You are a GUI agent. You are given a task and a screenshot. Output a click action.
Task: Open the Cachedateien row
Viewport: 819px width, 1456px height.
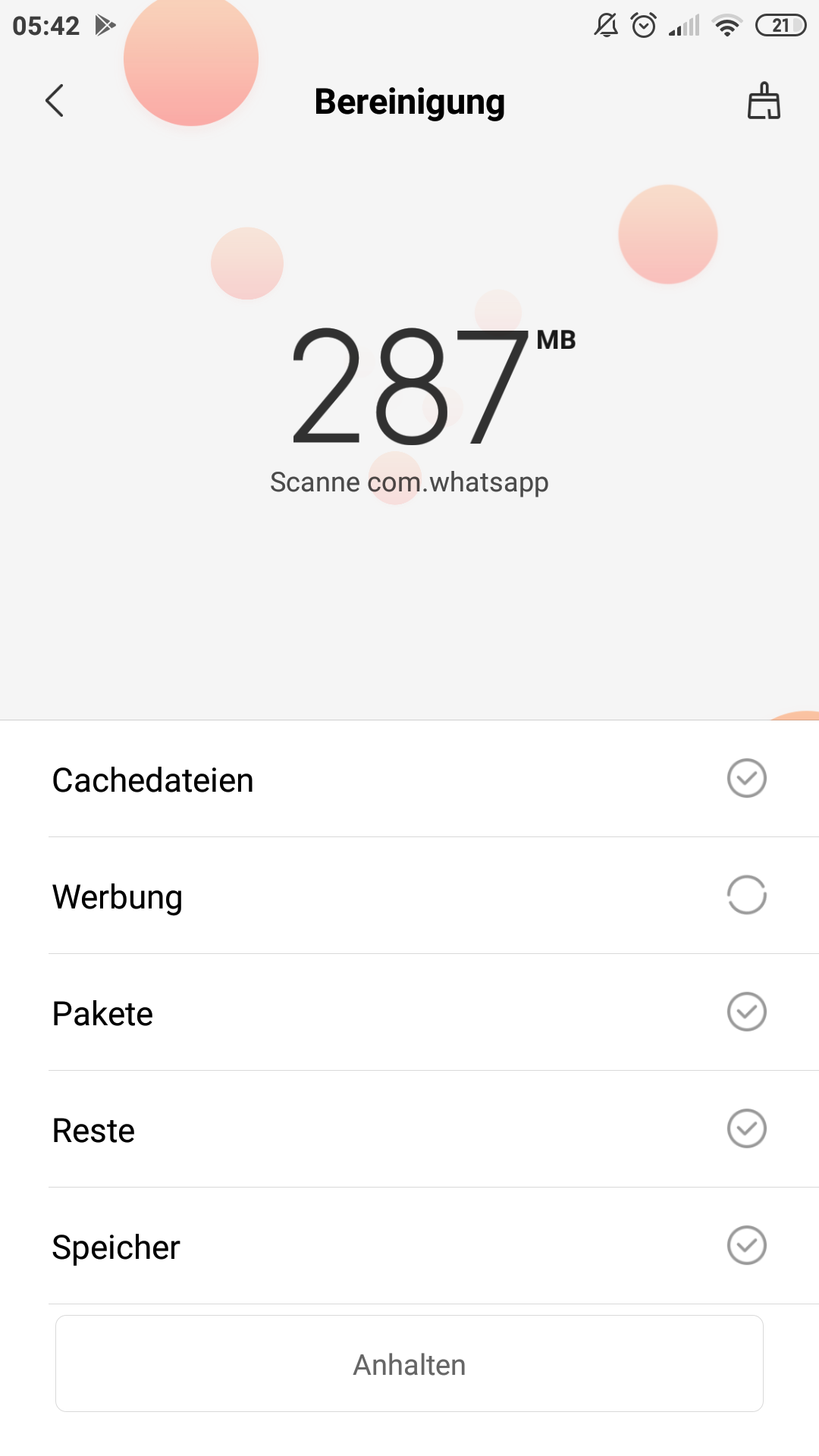(409, 780)
